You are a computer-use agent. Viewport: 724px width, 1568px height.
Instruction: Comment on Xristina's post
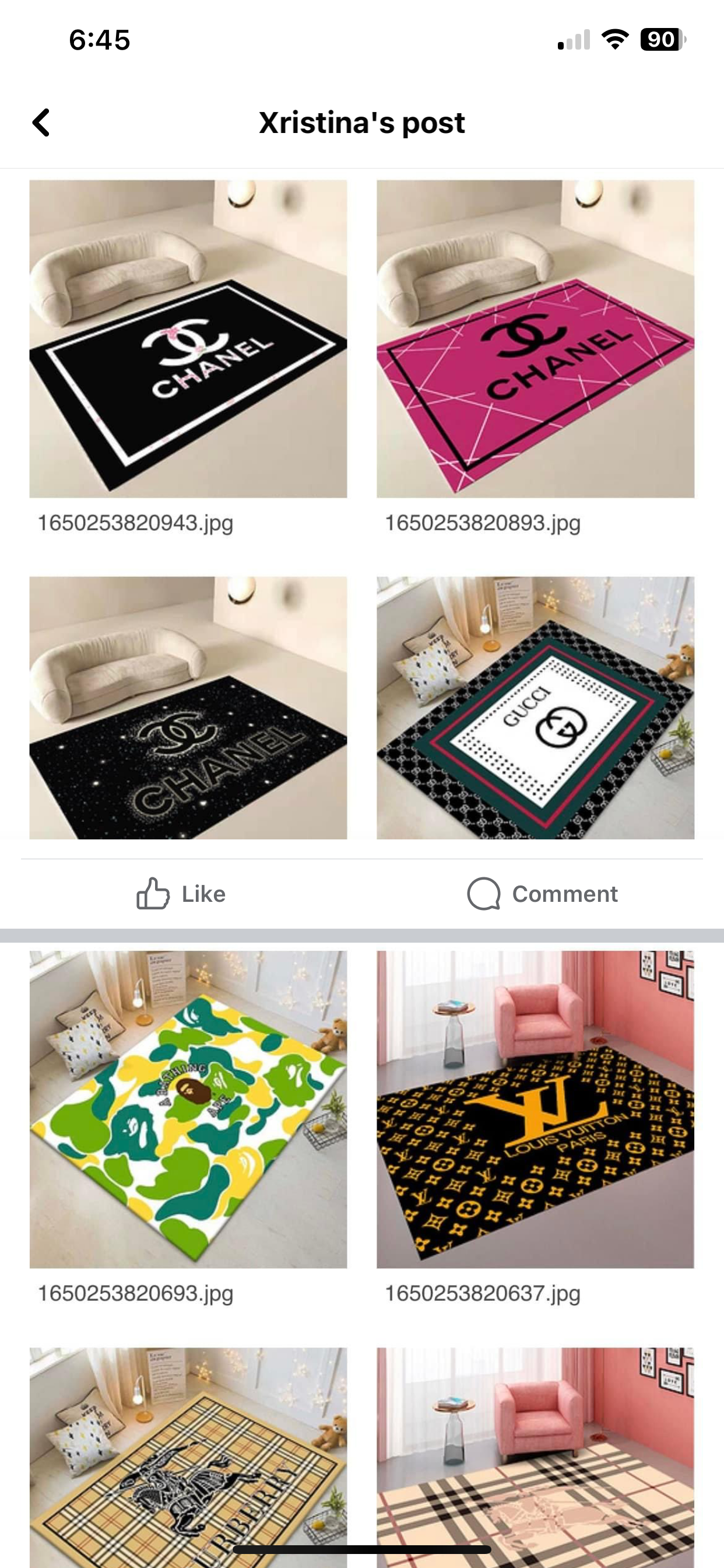pyautogui.click(x=542, y=894)
